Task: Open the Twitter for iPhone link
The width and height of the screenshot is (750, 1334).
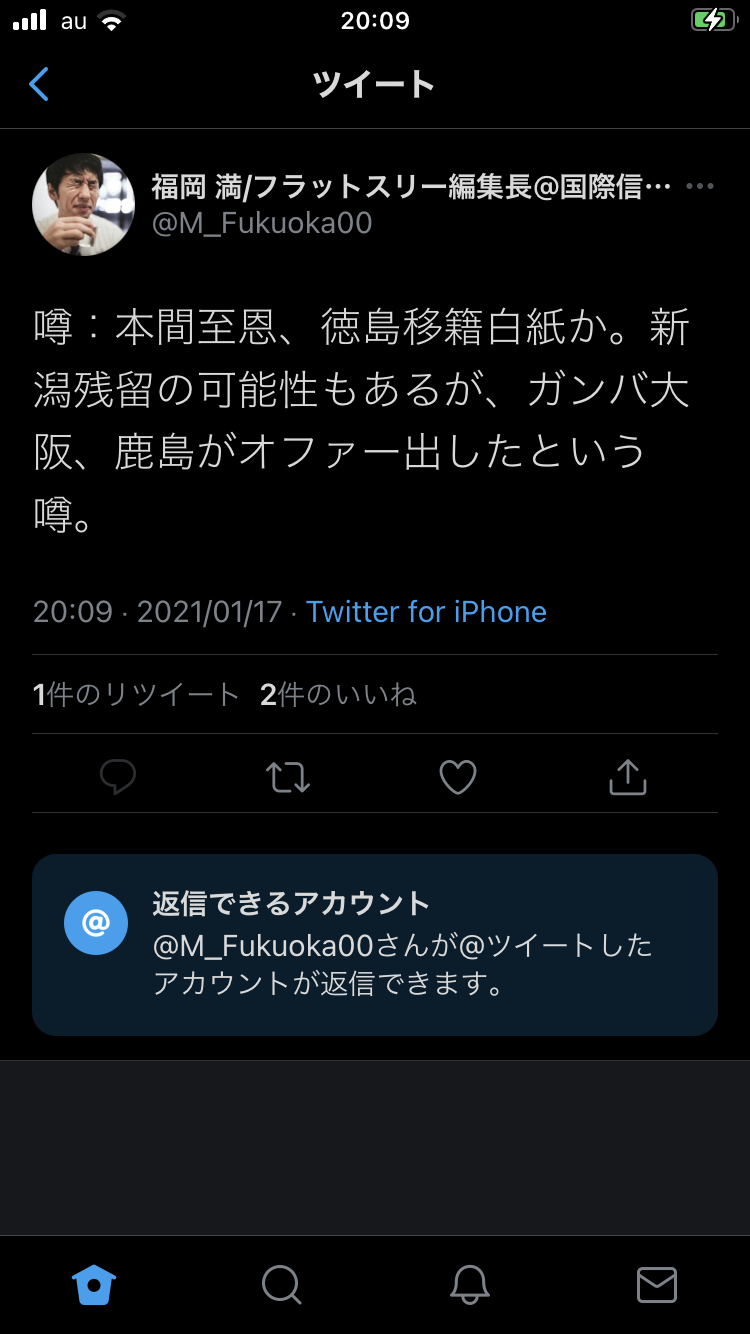Action: 427,612
